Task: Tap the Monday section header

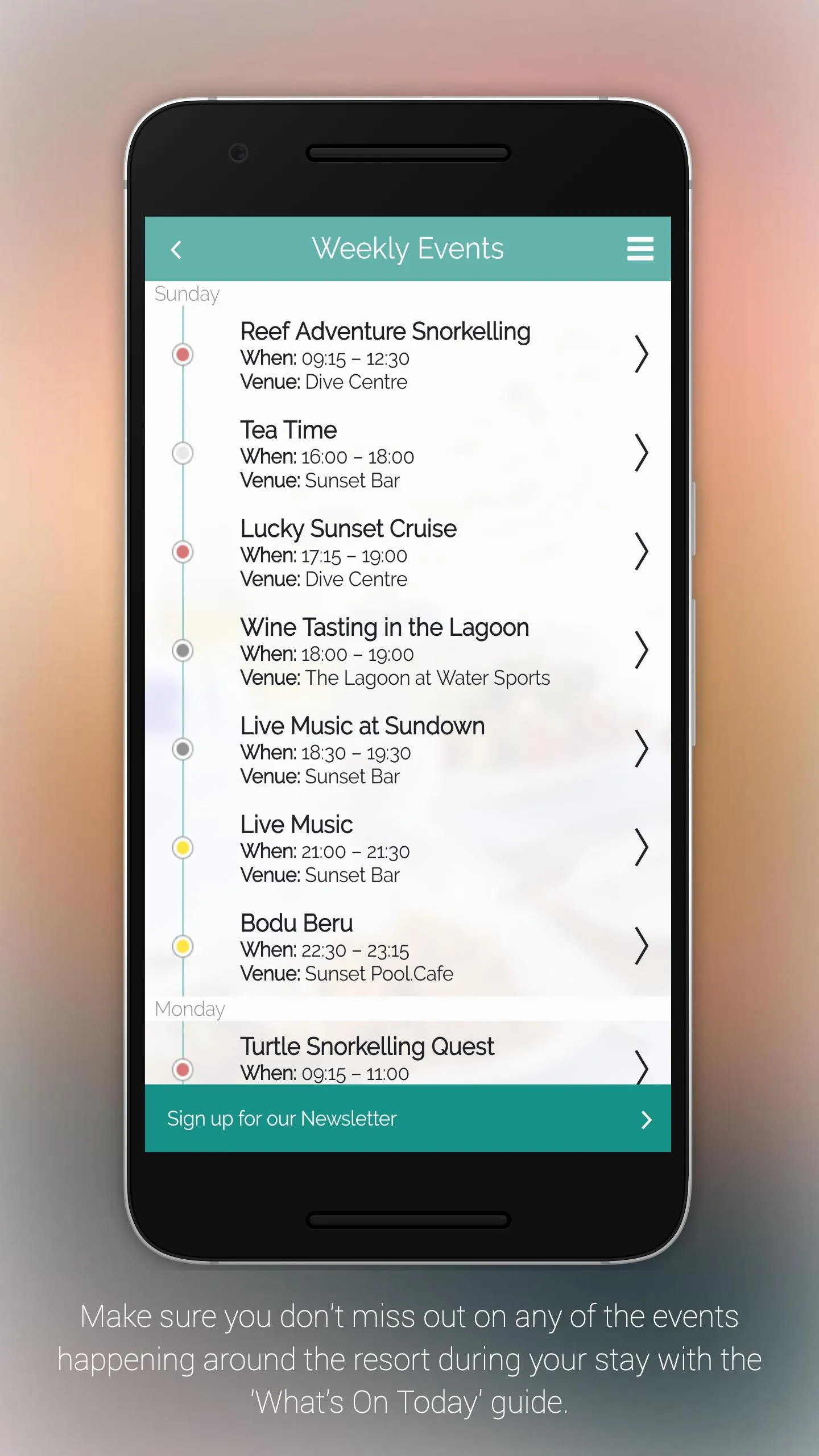Action: tap(189, 1008)
